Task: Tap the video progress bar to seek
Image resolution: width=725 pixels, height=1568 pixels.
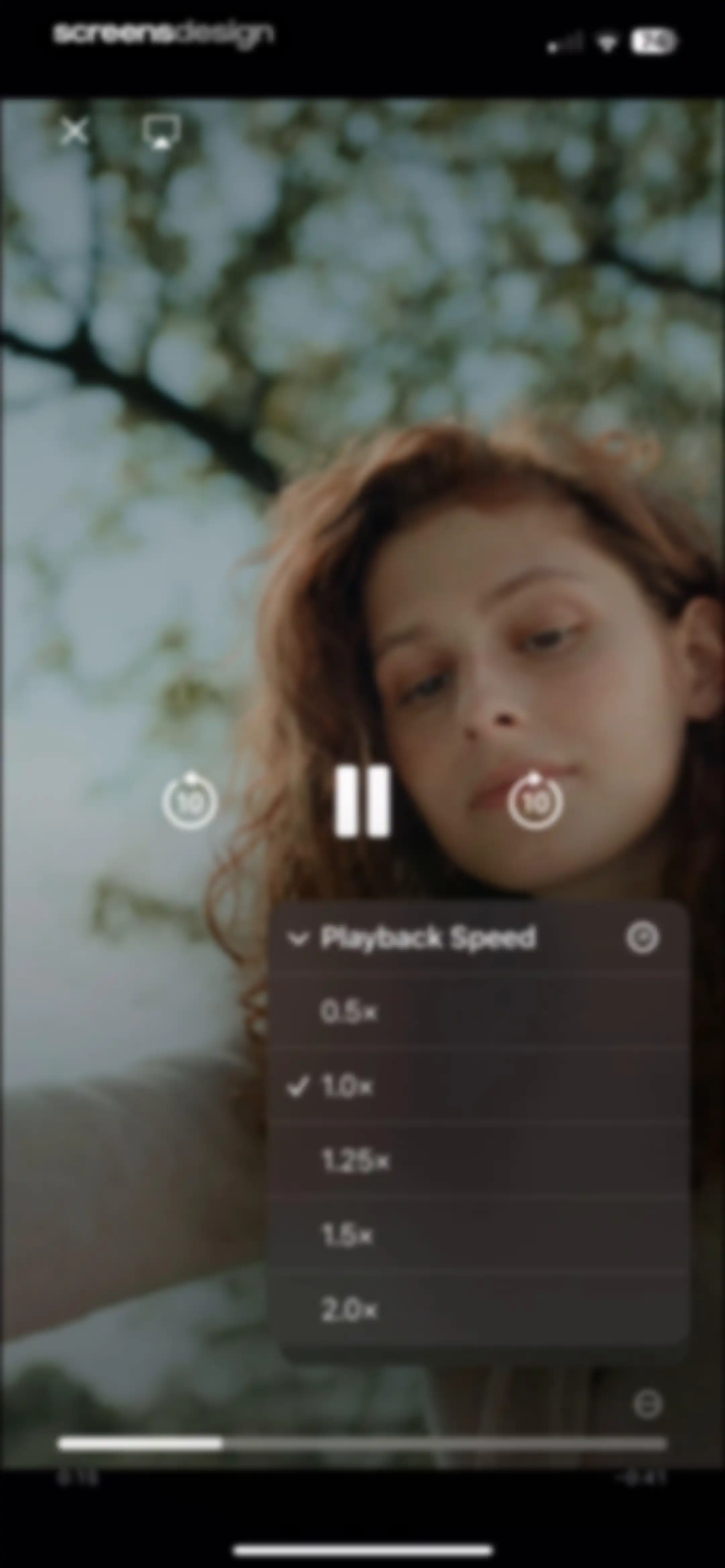Action: click(362, 1444)
